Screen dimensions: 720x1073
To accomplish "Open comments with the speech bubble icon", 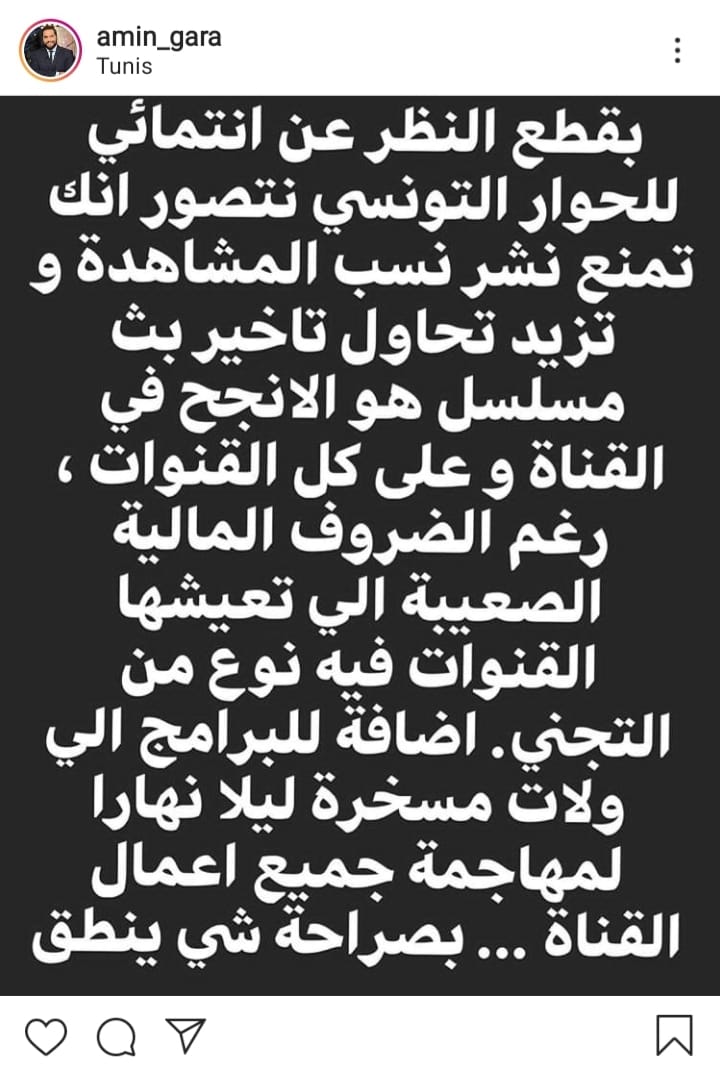I will click(x=116, y=1037).
